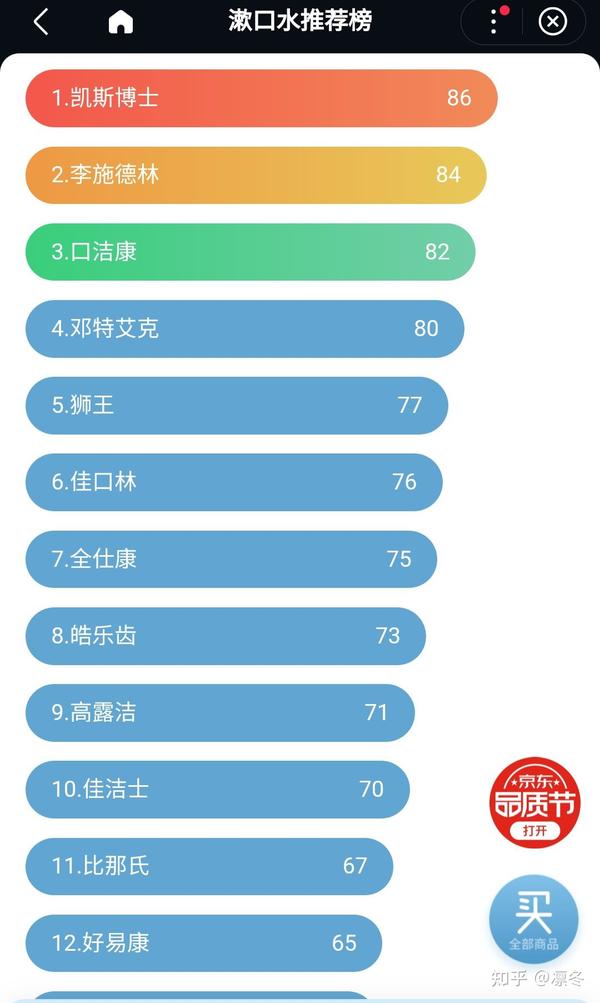The width and height of the screenshot is (600, 1003).
Task: View the 12.好易康 entry
Action: [203, 942]
